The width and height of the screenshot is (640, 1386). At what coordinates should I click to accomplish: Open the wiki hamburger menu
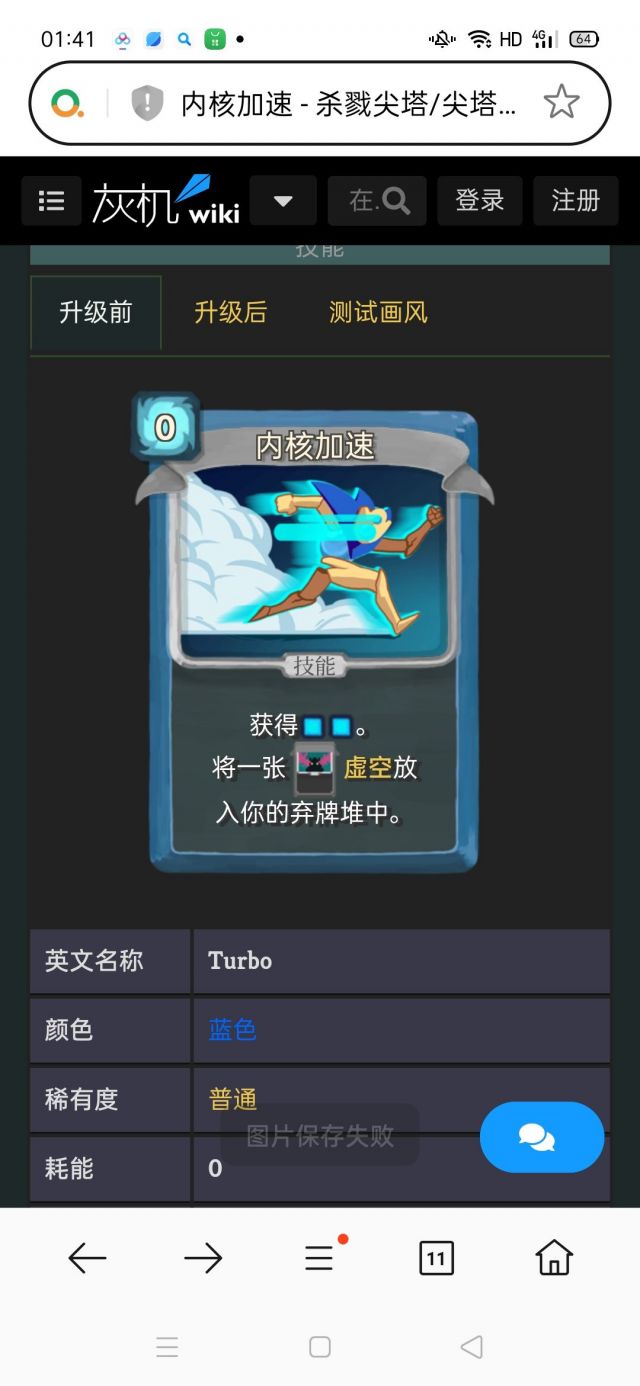point(51,201)
